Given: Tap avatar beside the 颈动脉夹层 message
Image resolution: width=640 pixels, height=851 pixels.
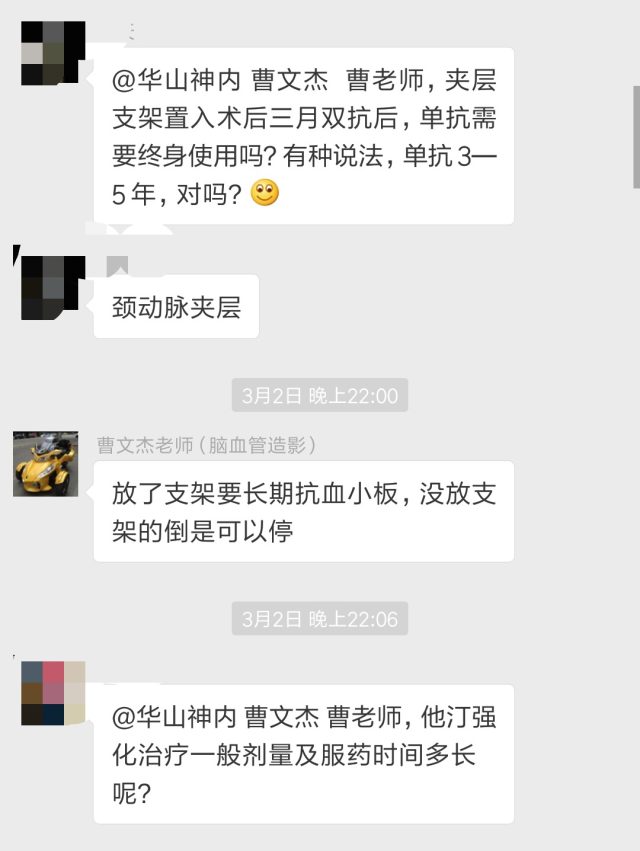Looking at the screenshot, I should (x=53, y=287).
